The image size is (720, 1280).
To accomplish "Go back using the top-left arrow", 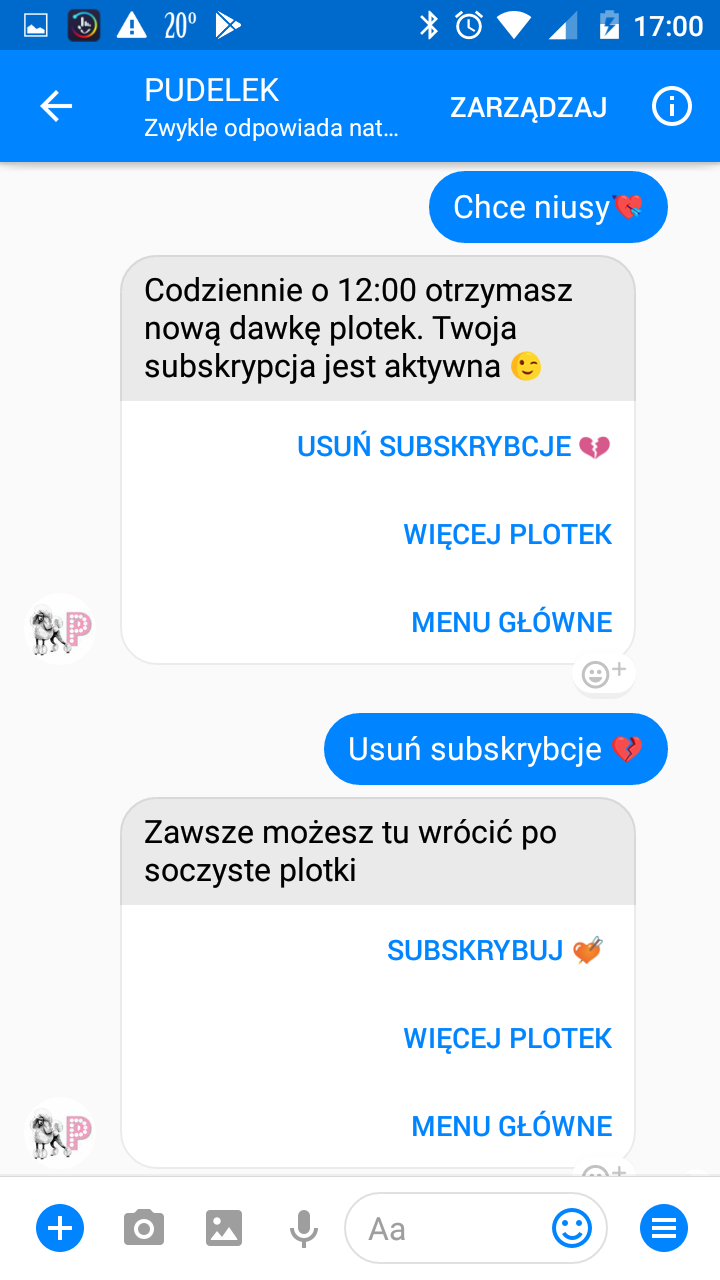I will [56, 107].
